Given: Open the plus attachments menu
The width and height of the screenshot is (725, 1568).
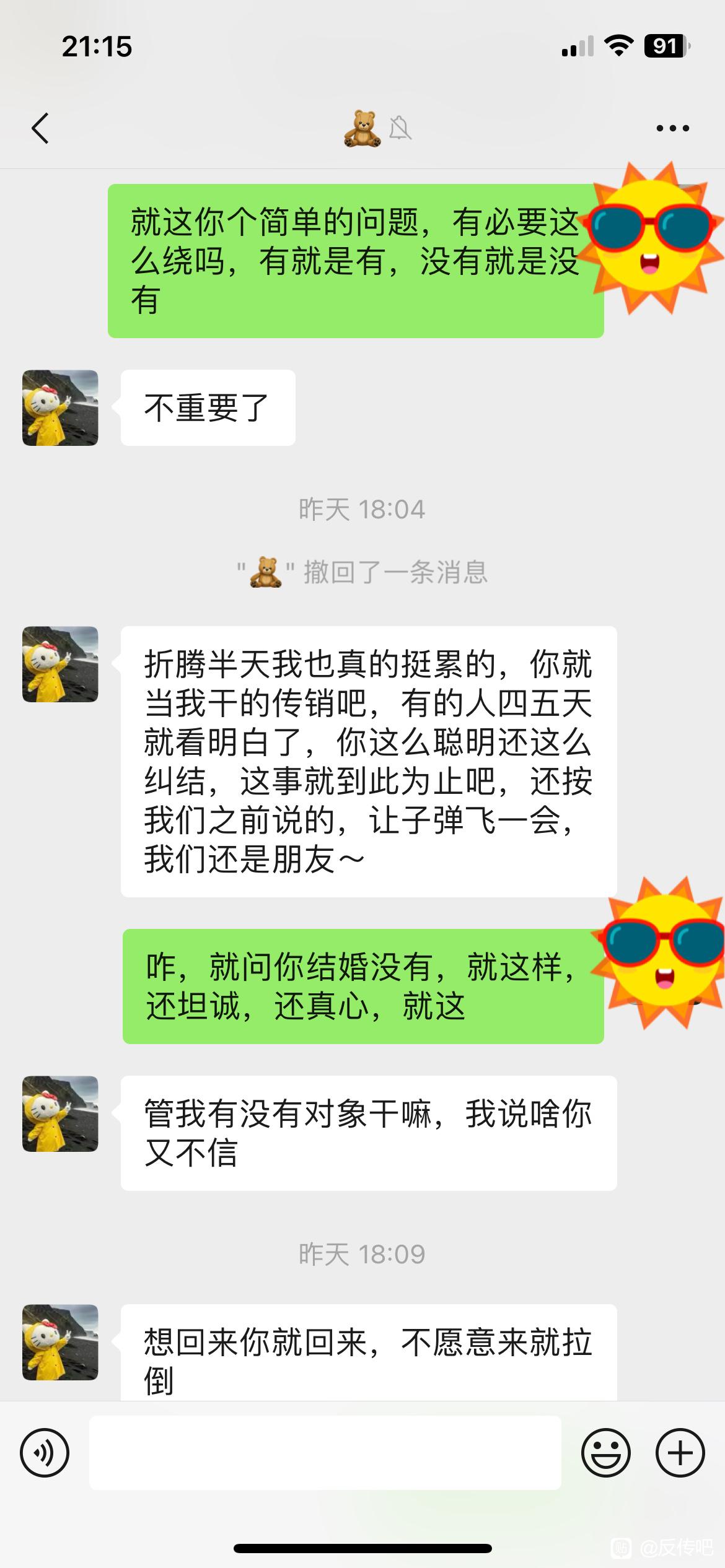Looking at the screenshot, I should (680, 1452).
